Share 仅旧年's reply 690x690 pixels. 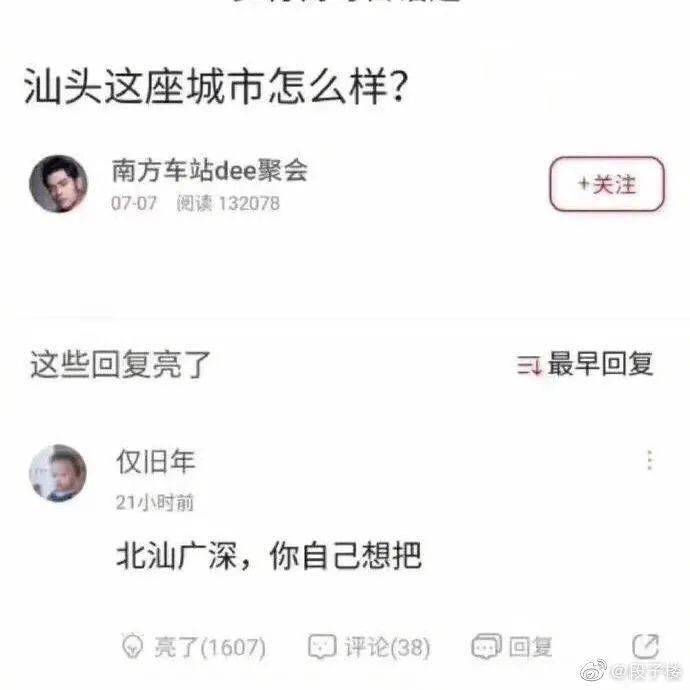pyautogui.click(x=646, y=647)
